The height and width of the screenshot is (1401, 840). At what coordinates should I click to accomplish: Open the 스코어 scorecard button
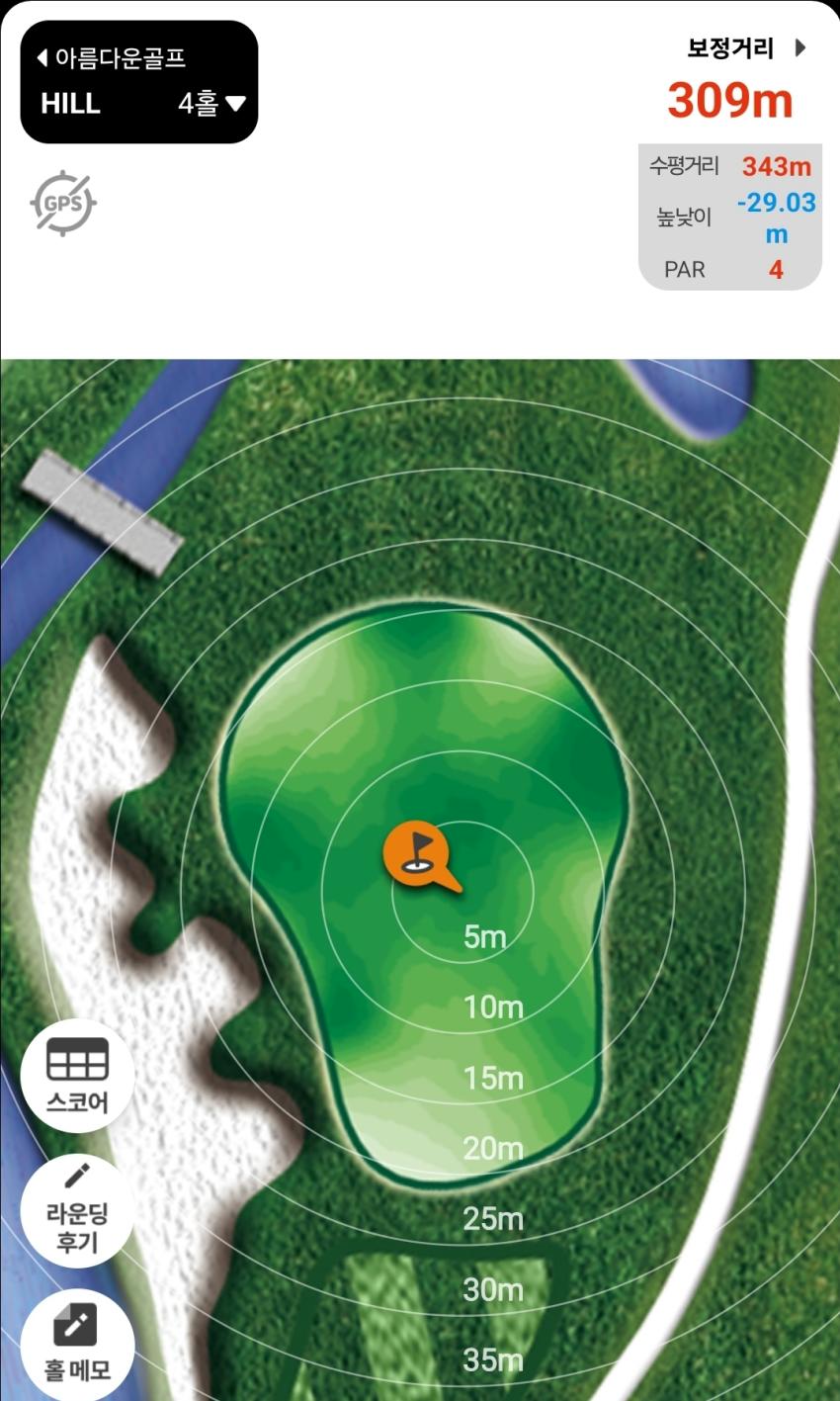(x=77, y=1076)
